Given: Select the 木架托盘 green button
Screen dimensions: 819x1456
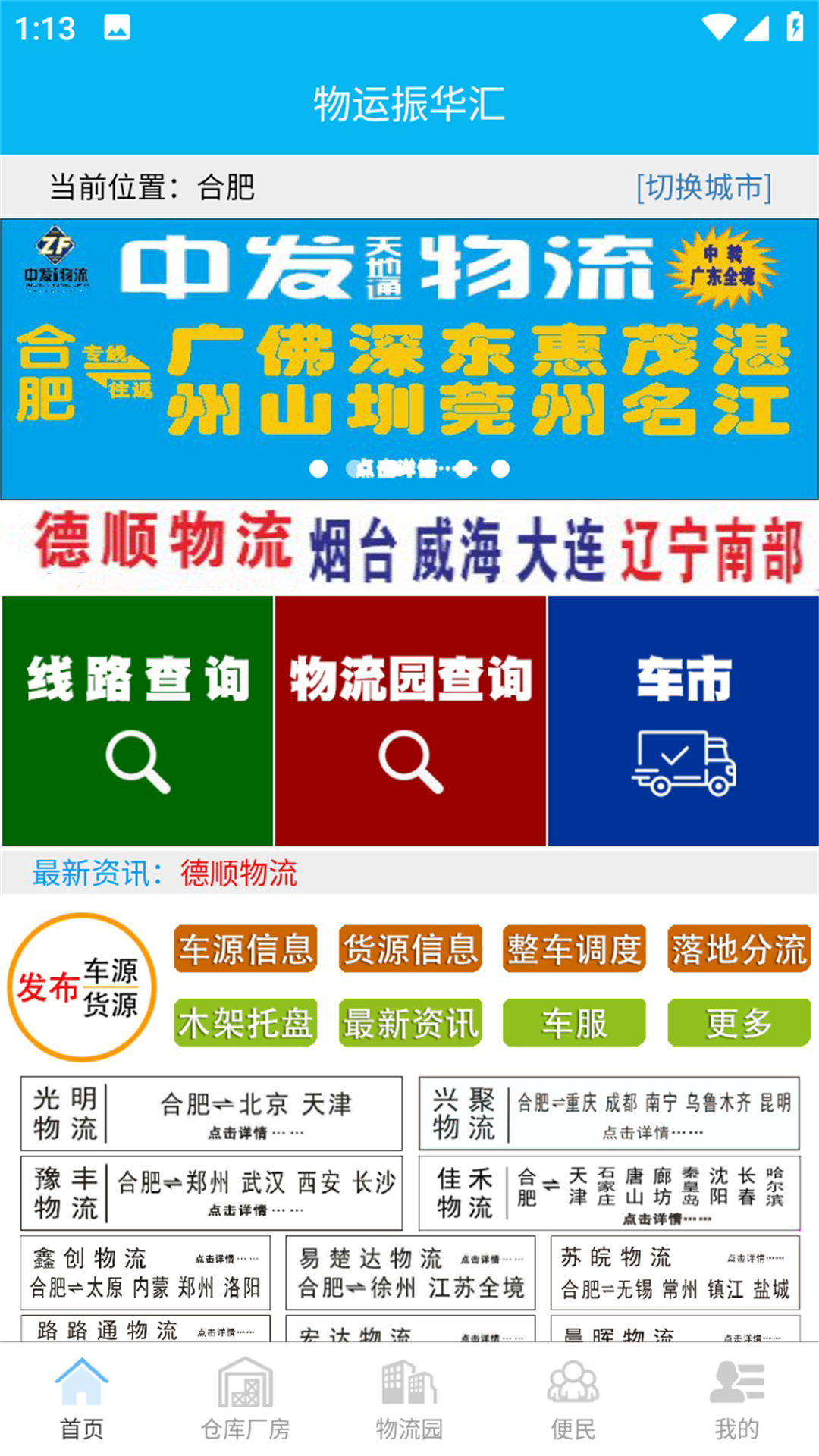Looking at the screenshot, I should point(244,1023).
